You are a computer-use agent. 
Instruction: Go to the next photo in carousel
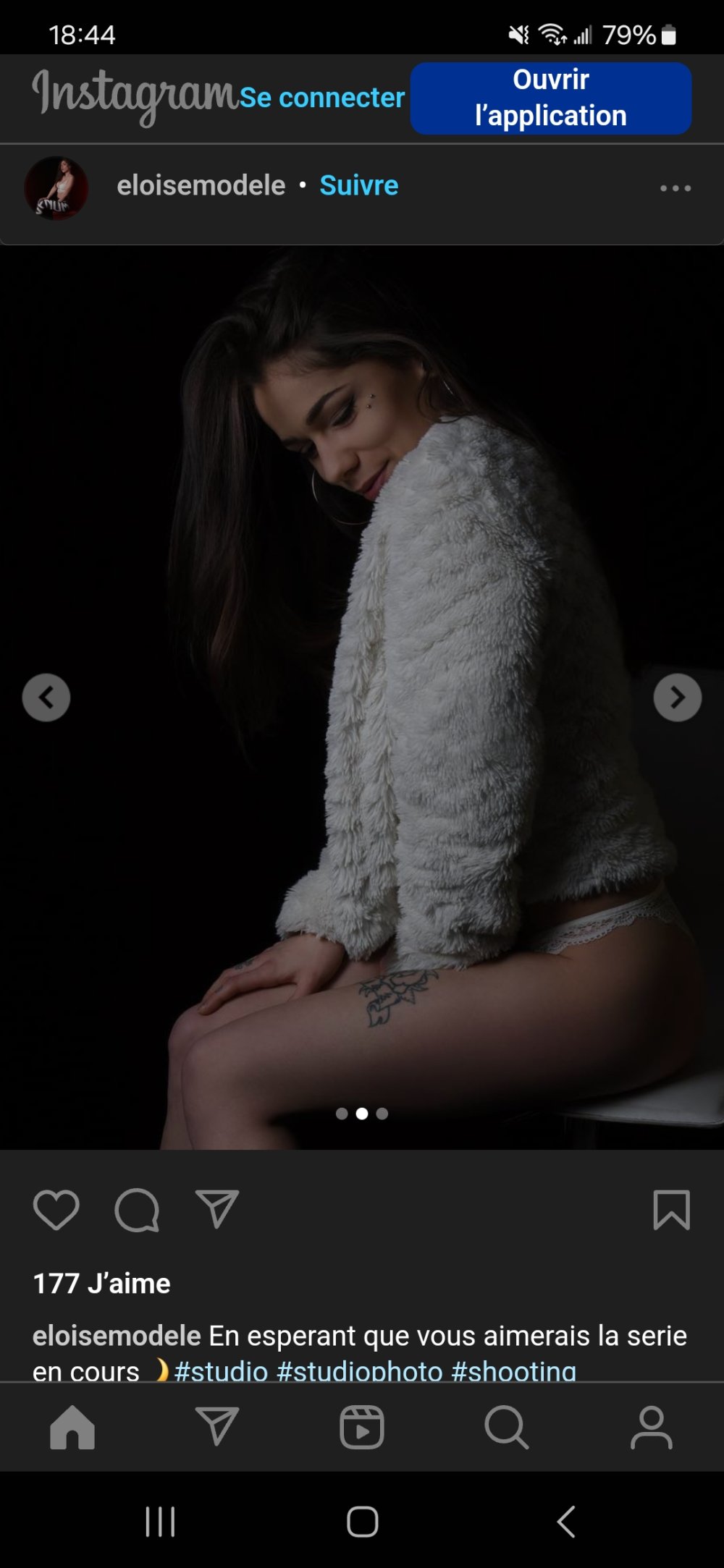(677, 698)
